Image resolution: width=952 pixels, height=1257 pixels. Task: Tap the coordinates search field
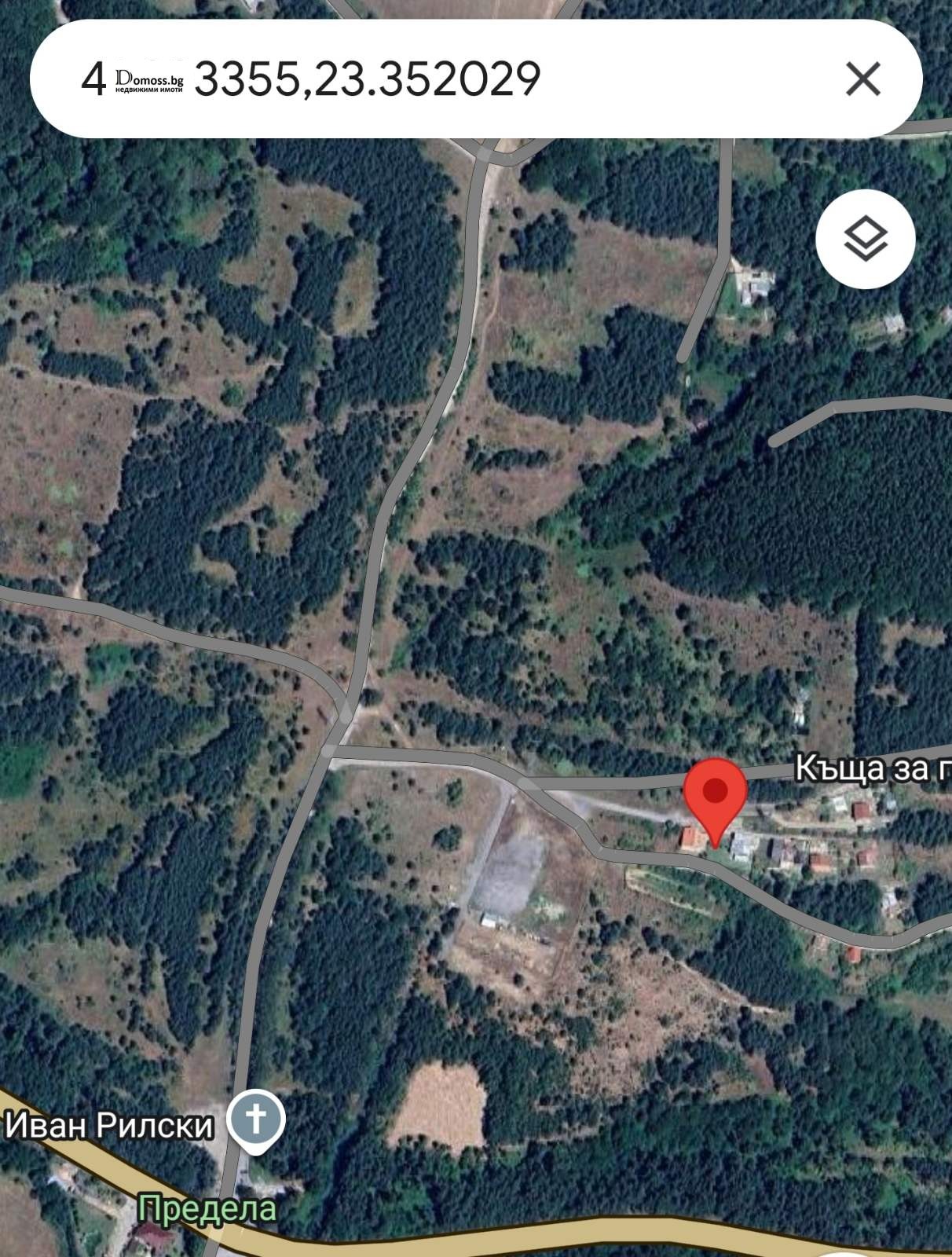point(440,79)
